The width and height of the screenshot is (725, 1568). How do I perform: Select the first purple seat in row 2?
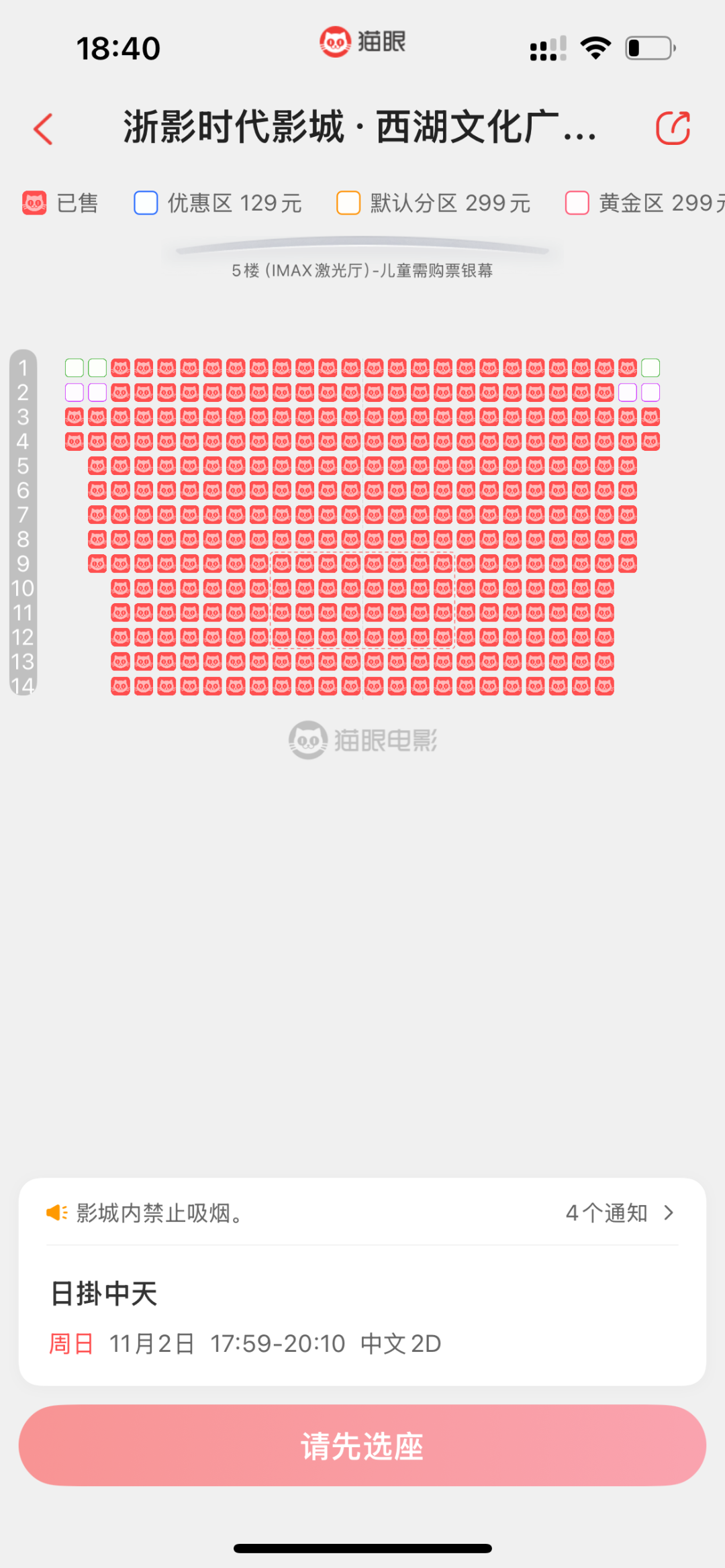(x=75, y=392)
